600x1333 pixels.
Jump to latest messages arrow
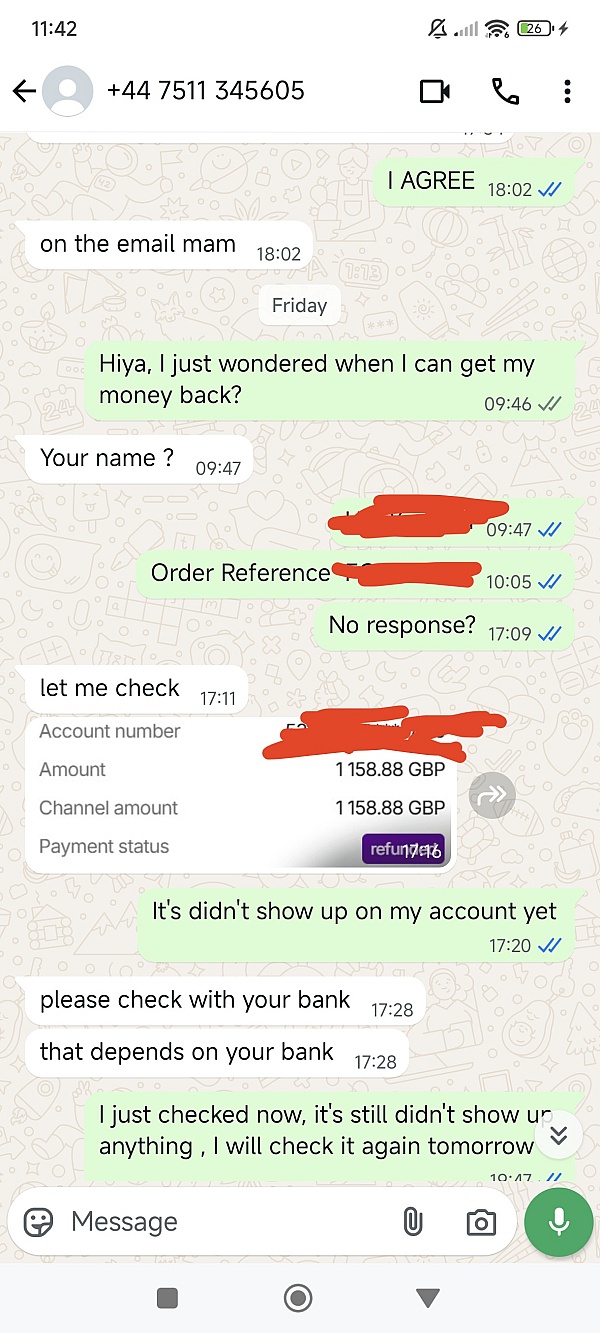pos(559,1134)
